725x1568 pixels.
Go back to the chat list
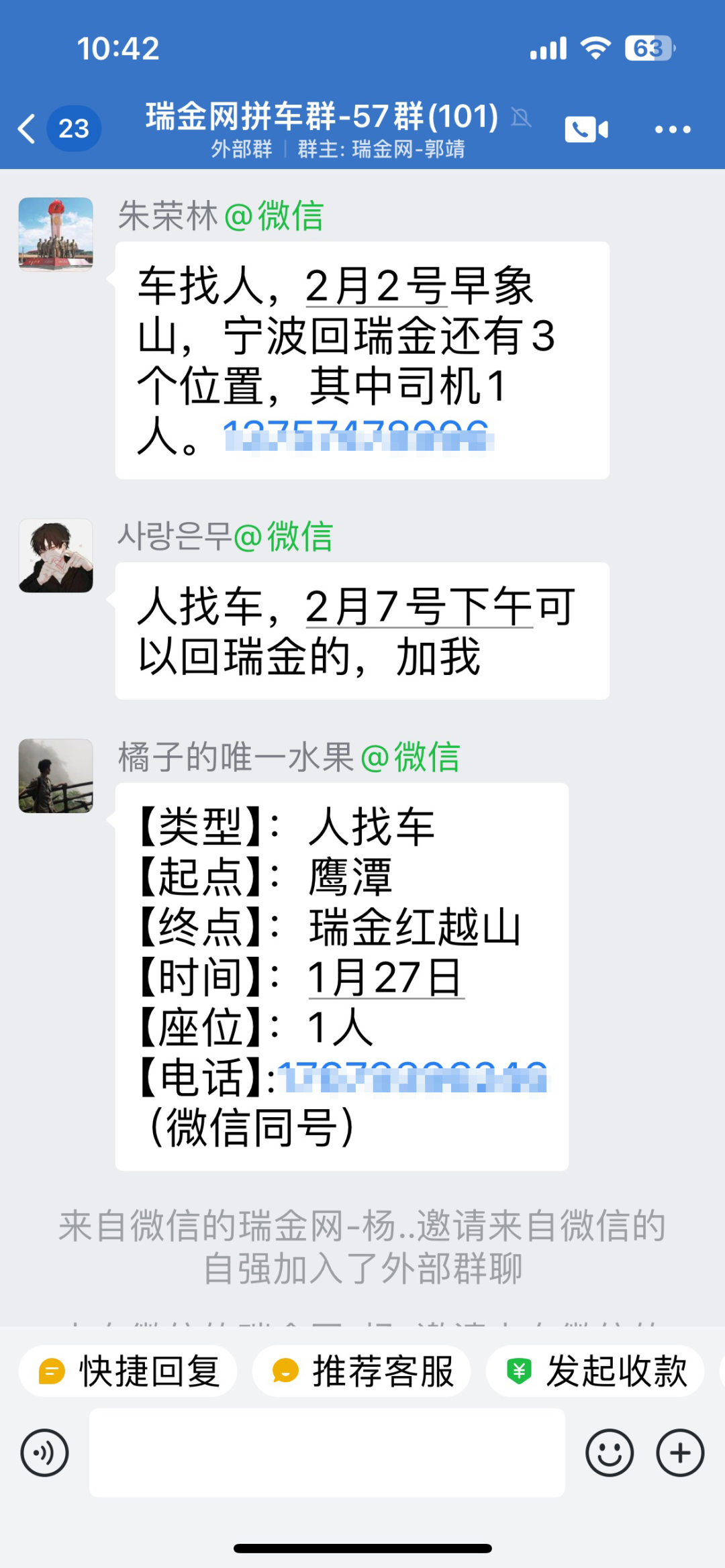point(27,129)
